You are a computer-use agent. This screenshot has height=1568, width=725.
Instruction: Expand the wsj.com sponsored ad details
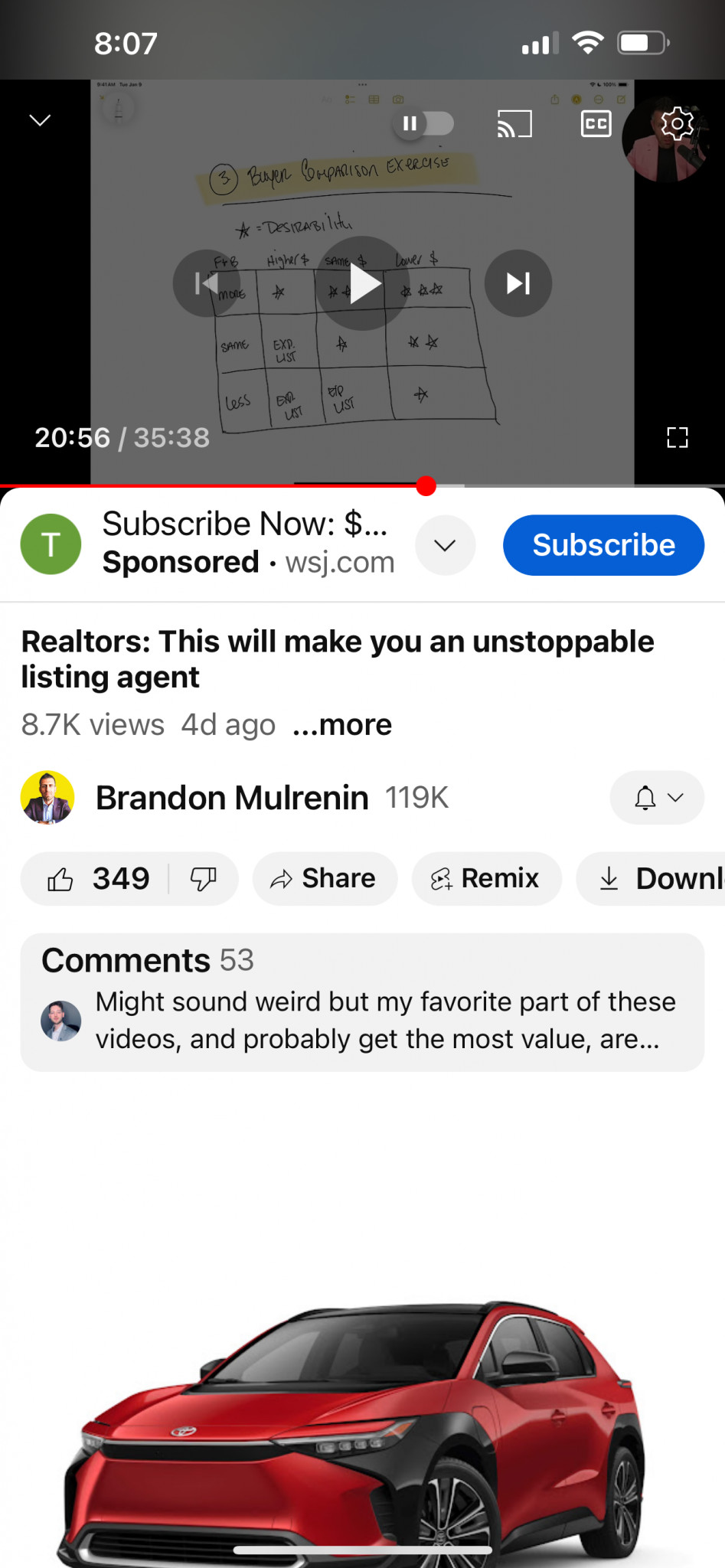[x=445, y=545]
